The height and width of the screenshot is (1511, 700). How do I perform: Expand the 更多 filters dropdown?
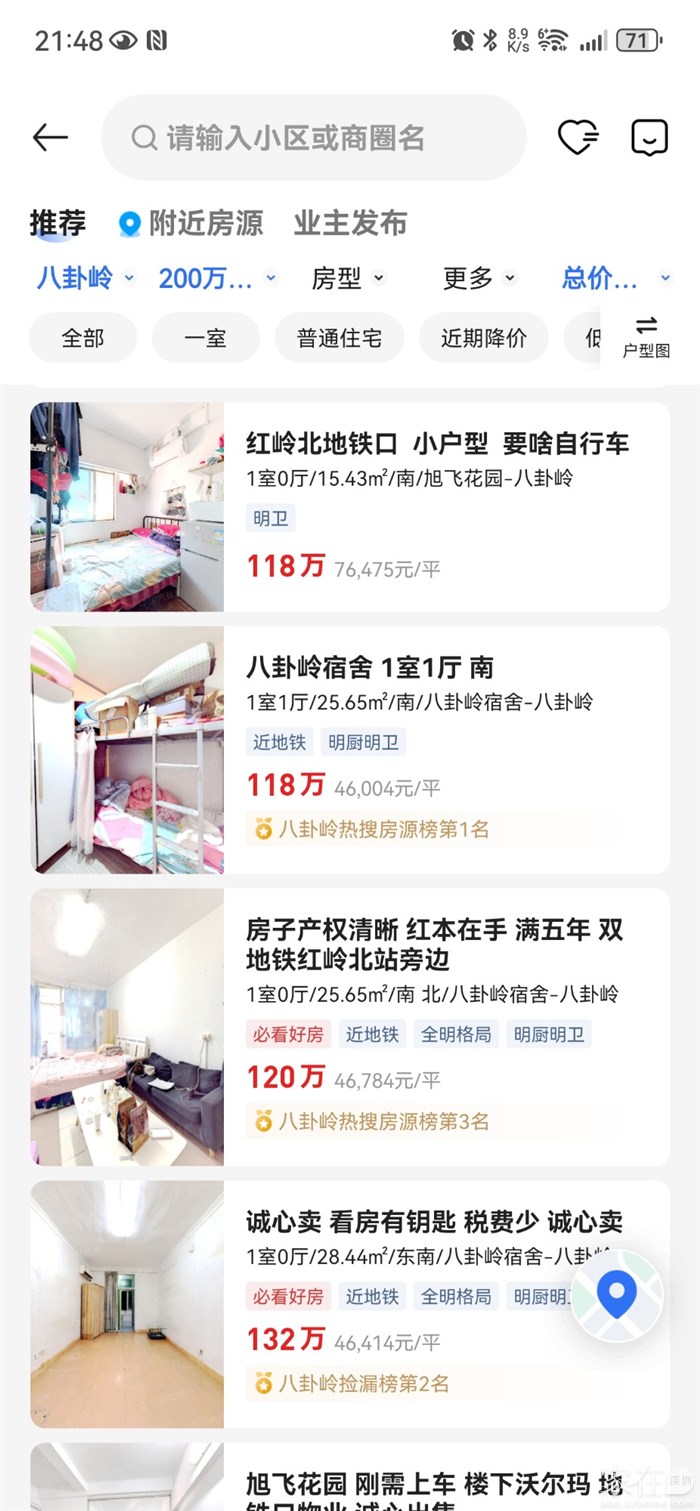(480, 278)
